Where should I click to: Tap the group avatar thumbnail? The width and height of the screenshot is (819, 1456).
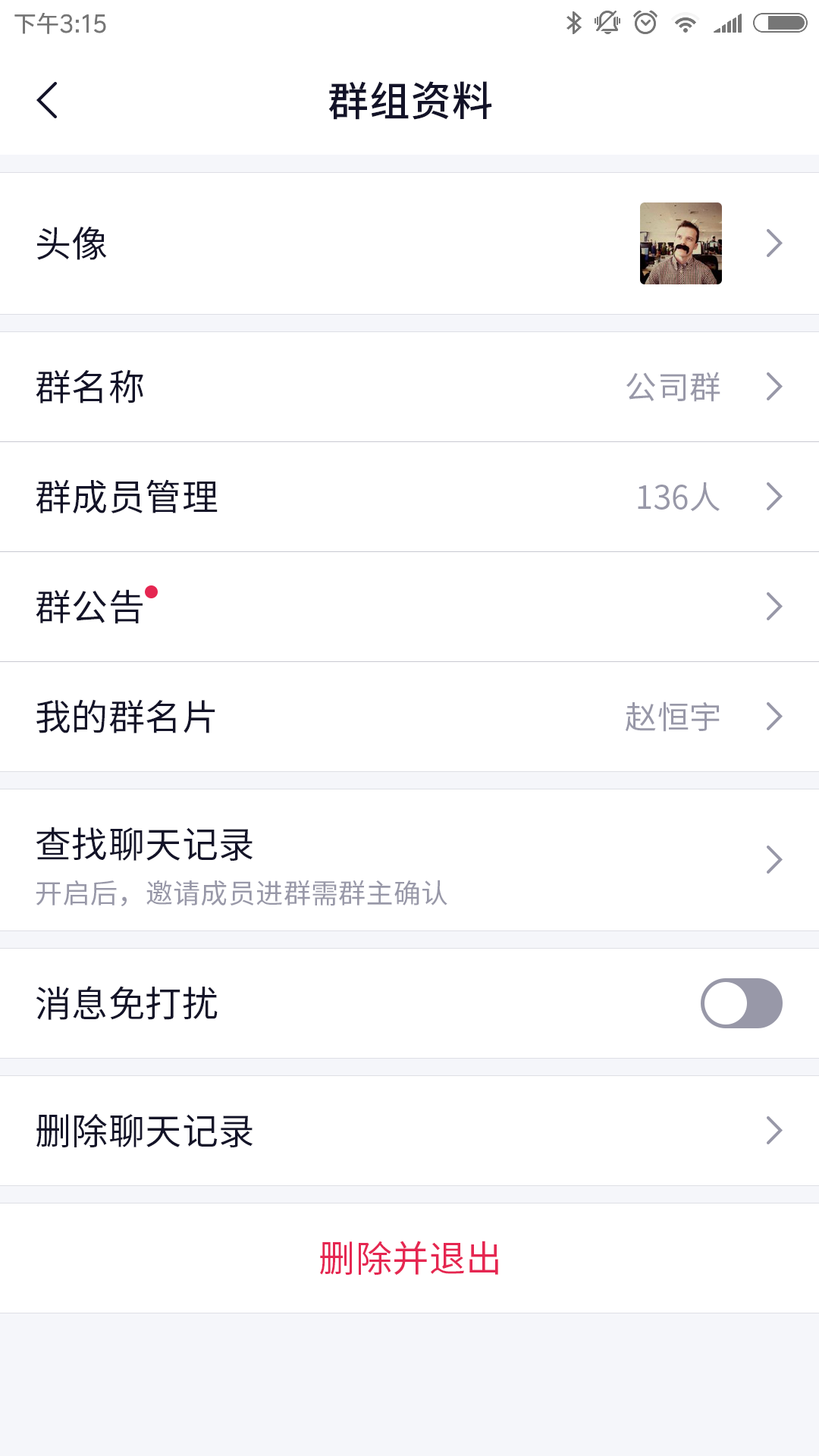tap(680, 243)
